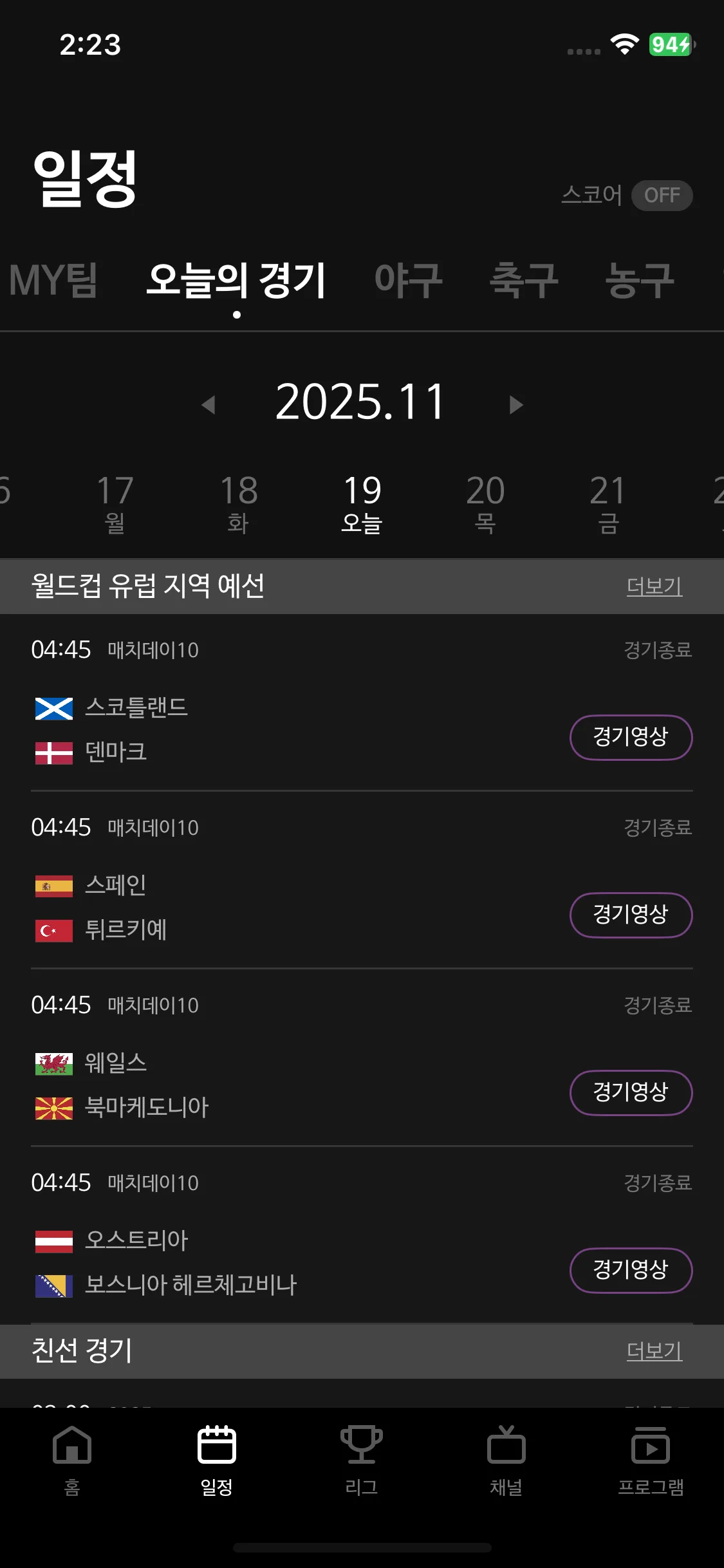The height and width of the screenshot is (1568, 724).
Task: Select date 20 목
Action: click(485, 504)
